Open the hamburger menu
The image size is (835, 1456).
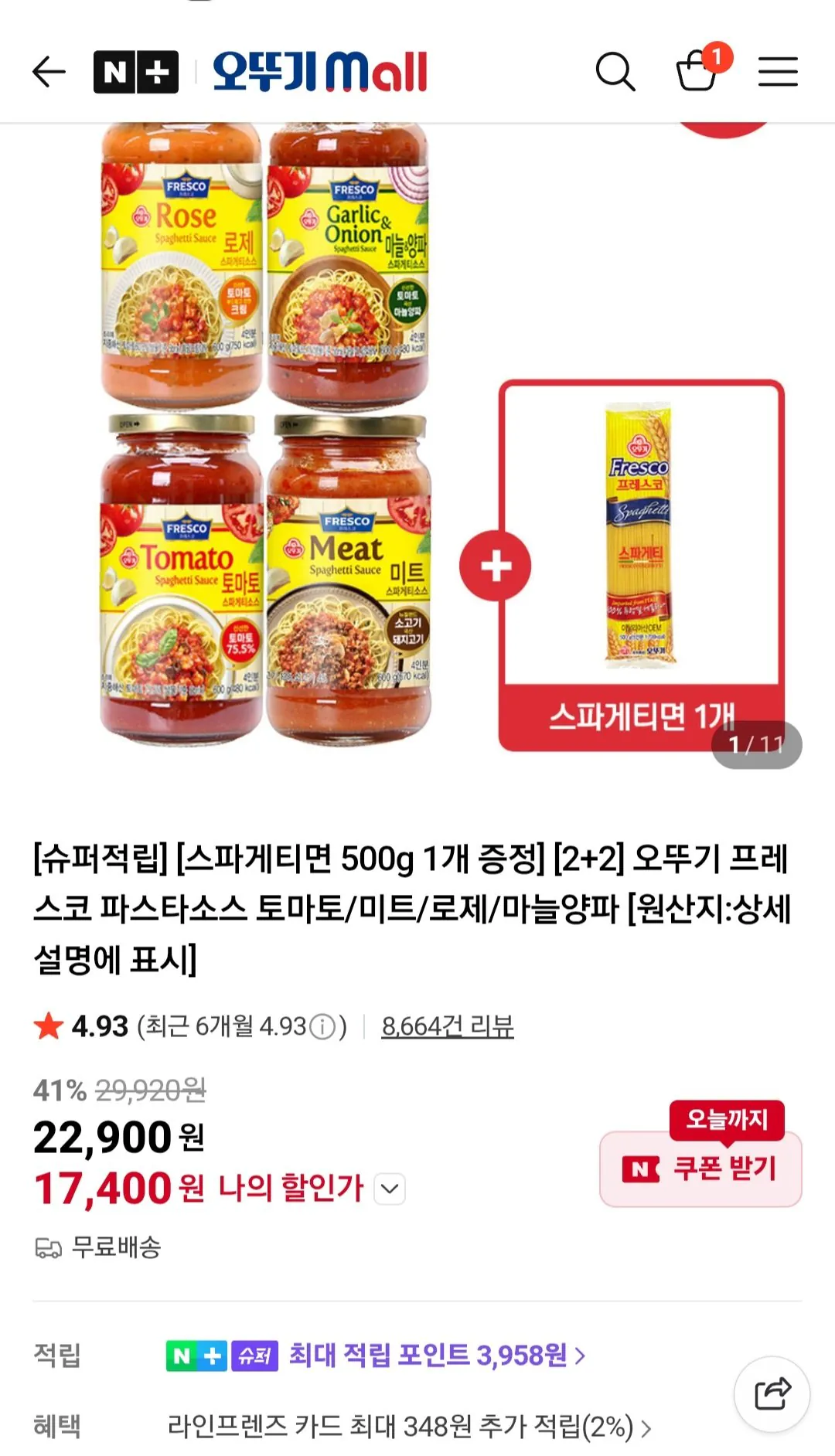(778, 70)
